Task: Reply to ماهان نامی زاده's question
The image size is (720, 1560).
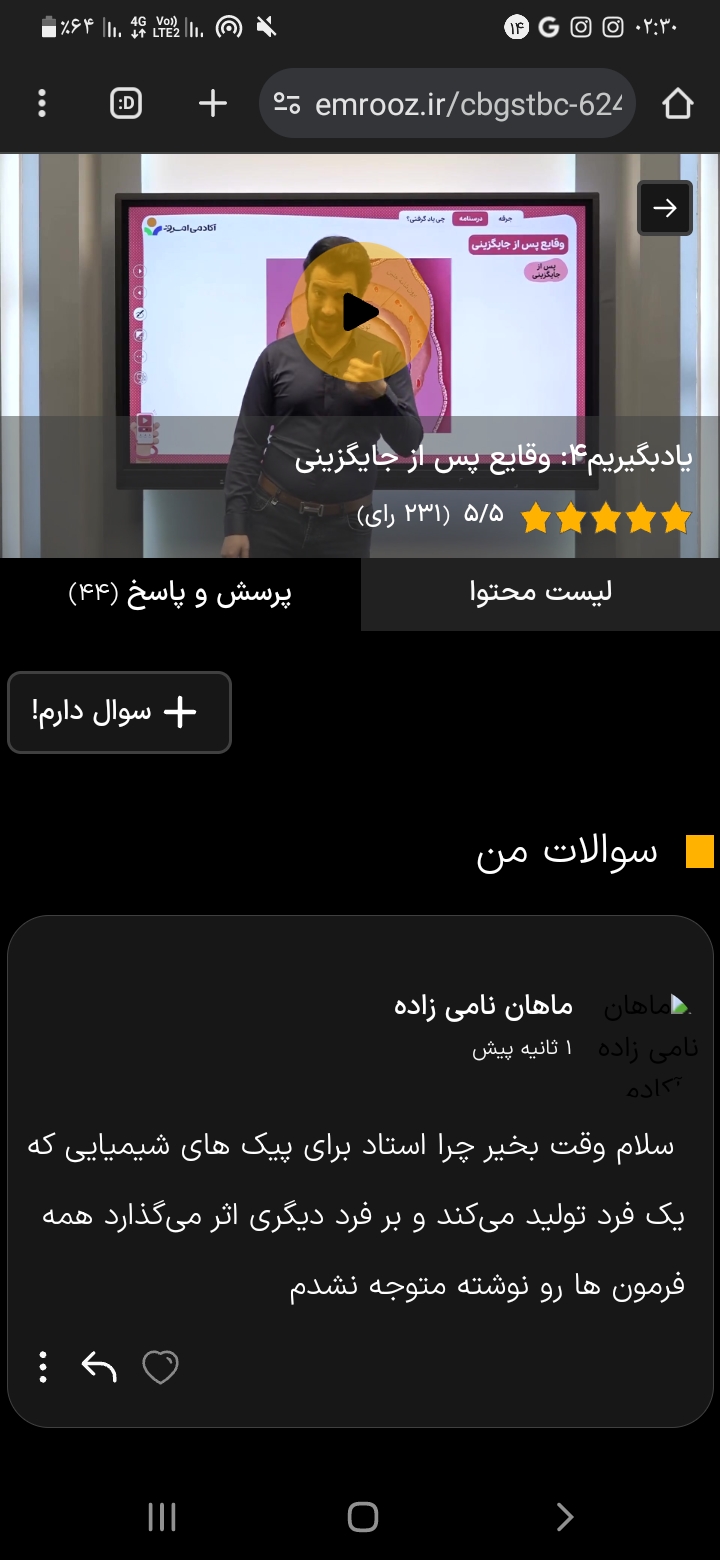Action: pyautogui.click(x=99, y=1367)
